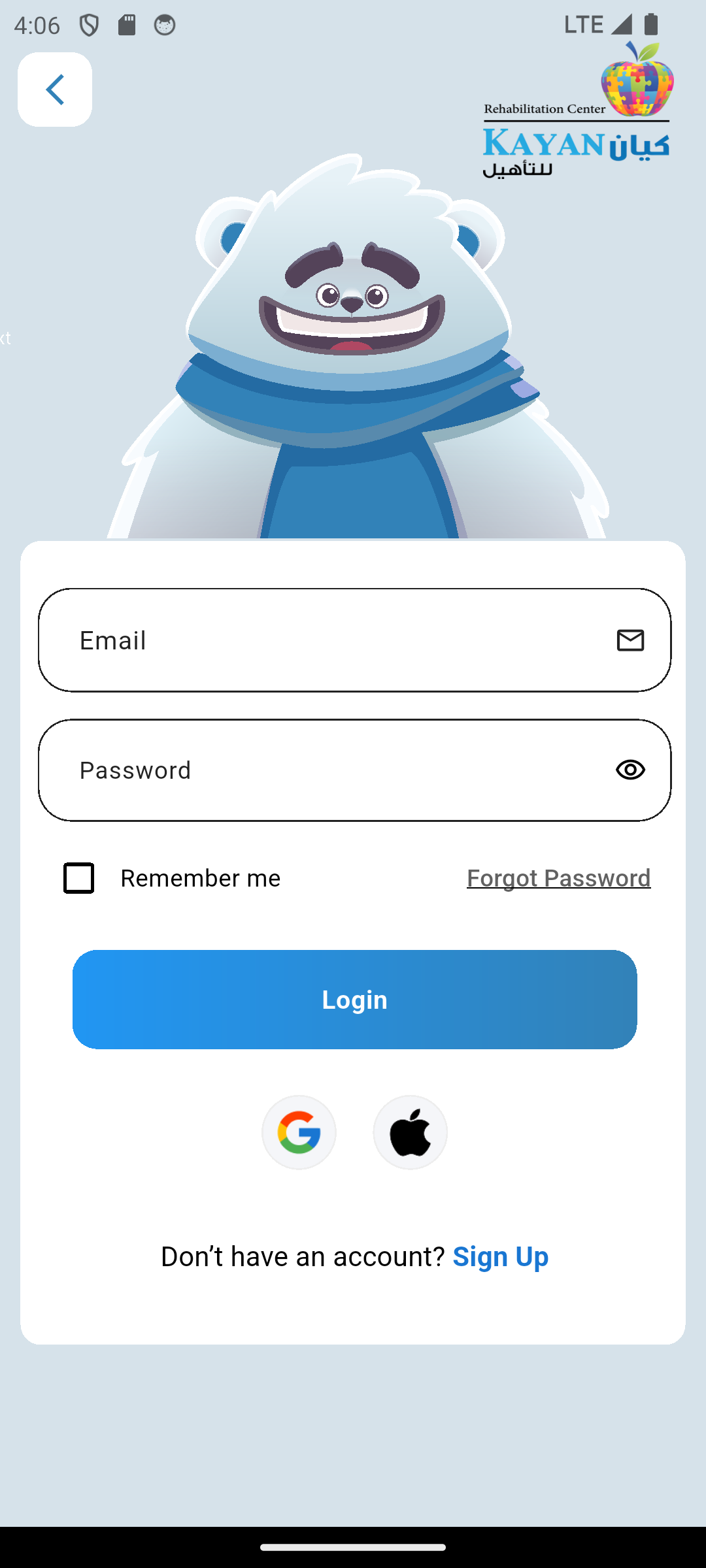Focus the Email input field

pyautogui.click(x=327, y=640)
